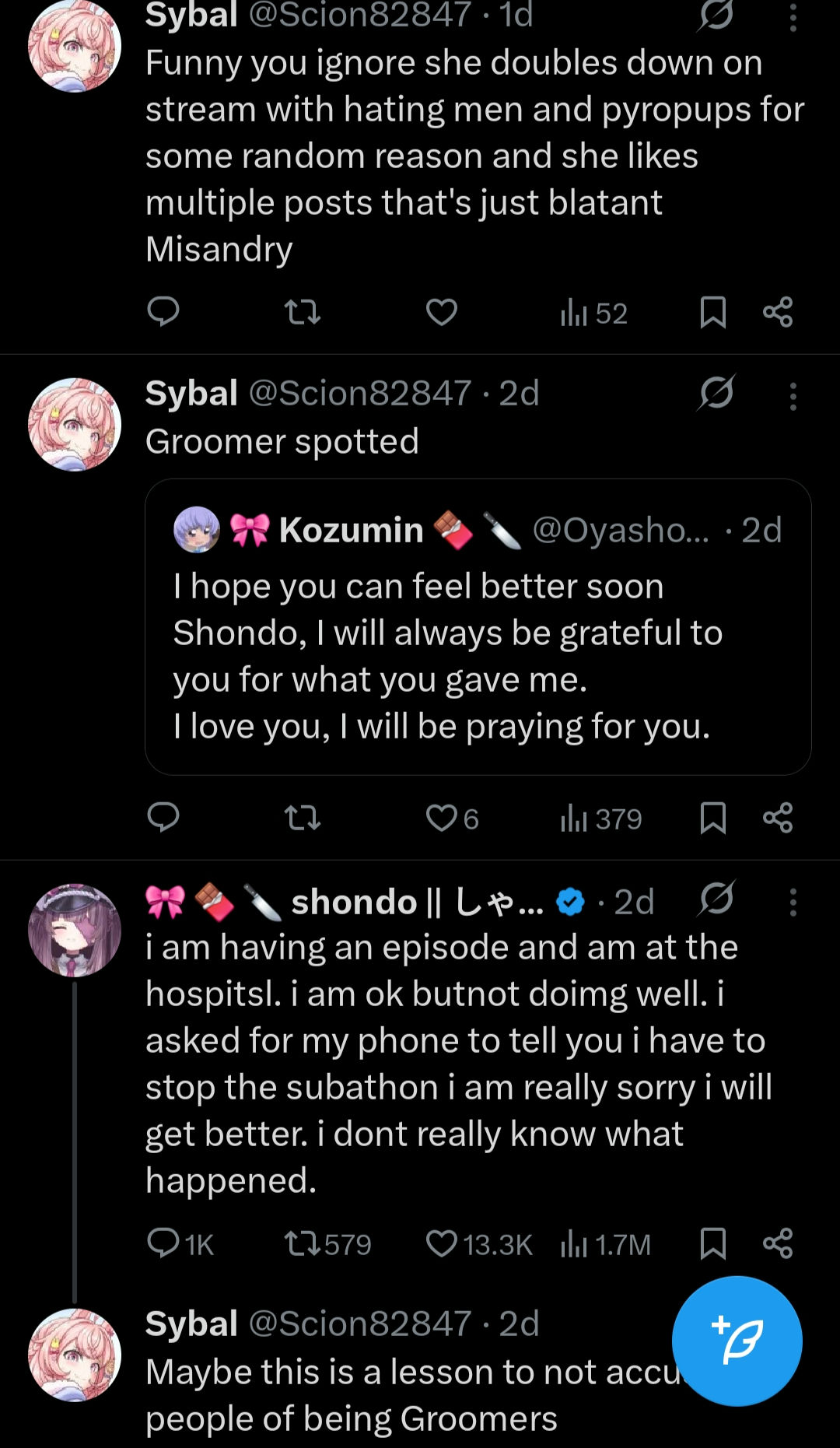Like shondo's post about the subathon
Image resolution: width=840 pixels, height=1448 pixels.
(478, 1243)
